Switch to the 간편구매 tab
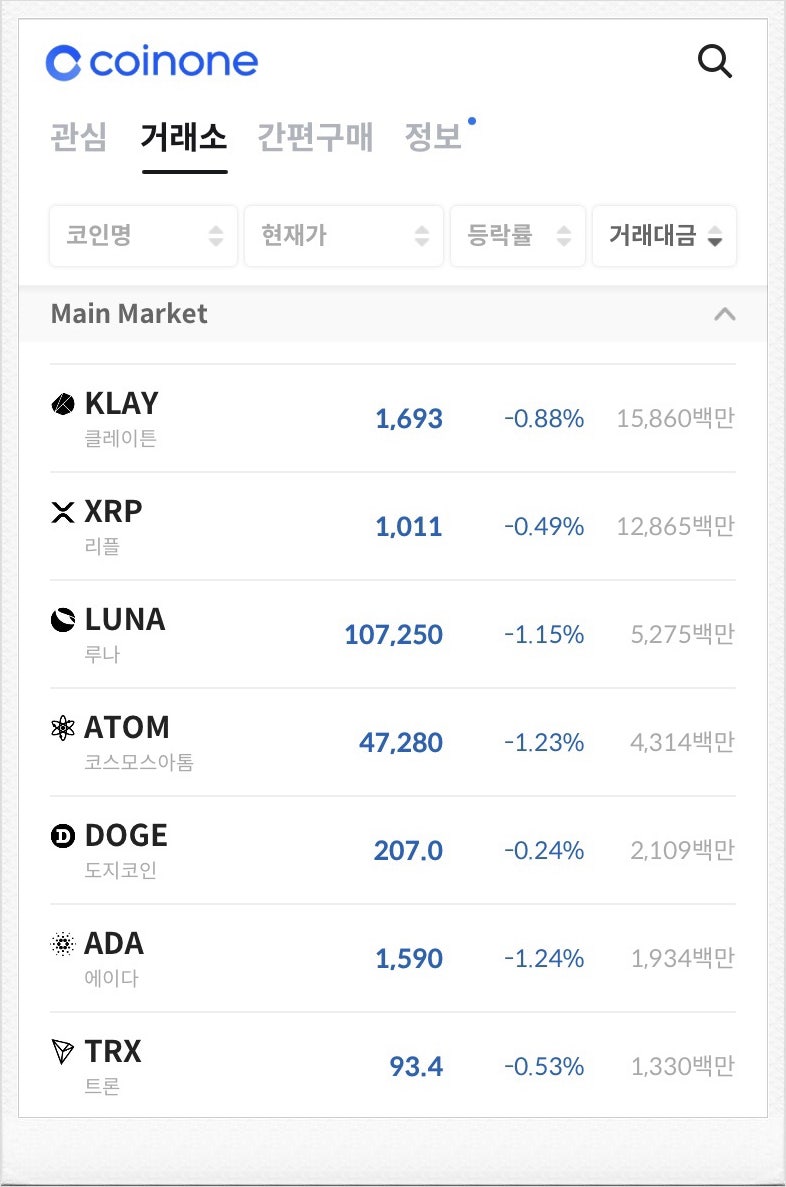 click(x=316, y=139)
